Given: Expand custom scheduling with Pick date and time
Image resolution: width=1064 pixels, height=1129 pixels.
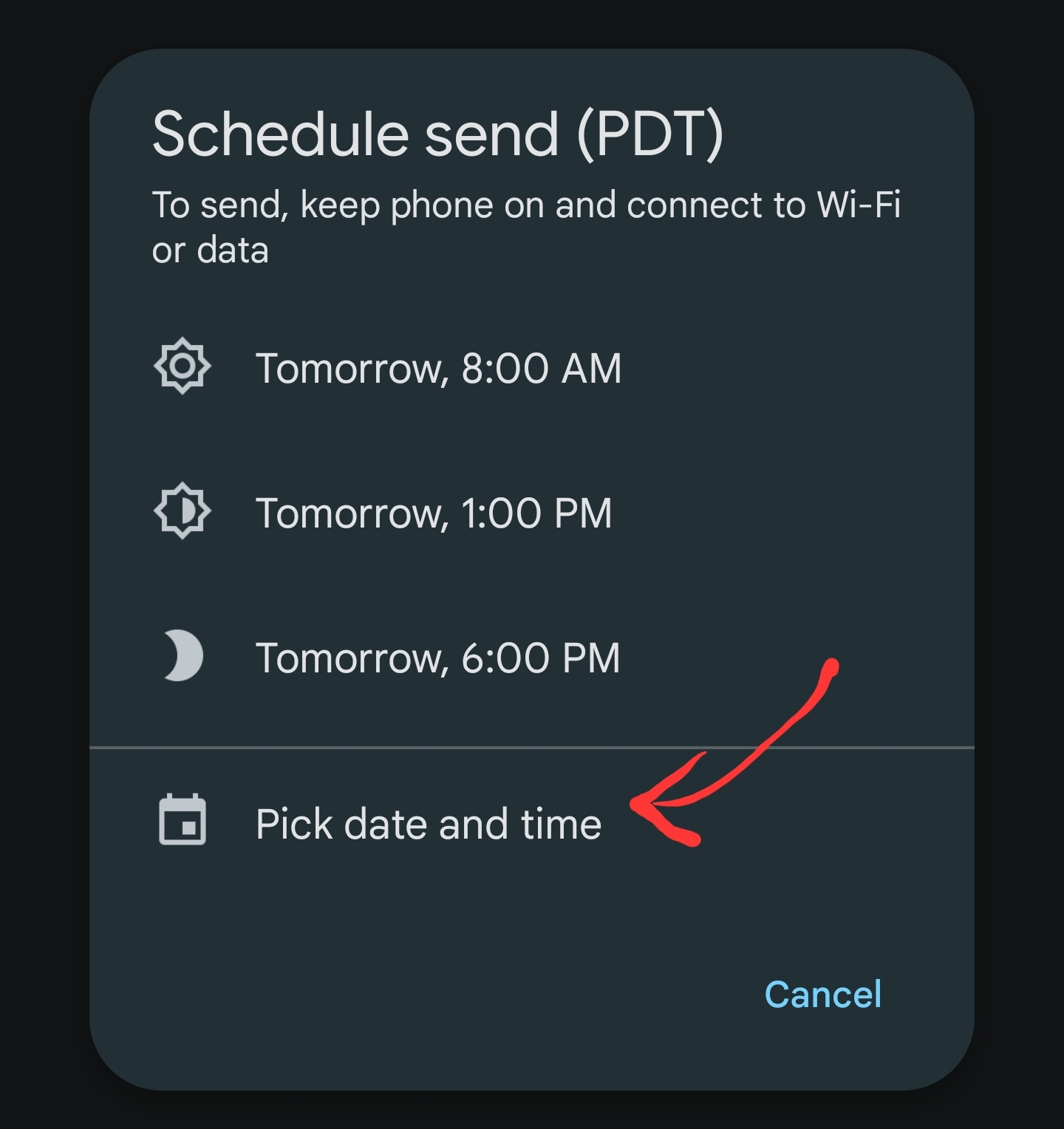Looking at the screenshot, I should pyautogui.click(x=429, y=824).
